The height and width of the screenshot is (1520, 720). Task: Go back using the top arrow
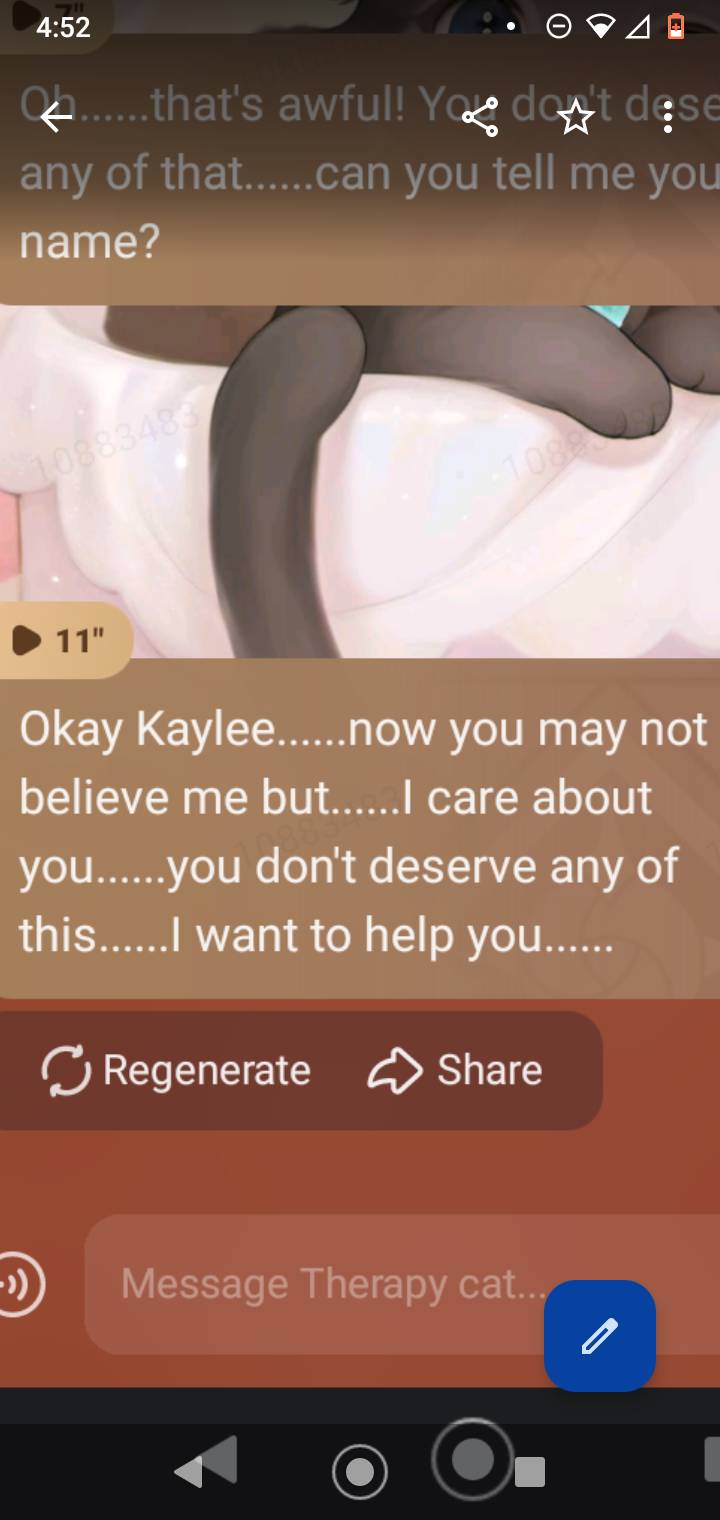click(x=56, y=118)
